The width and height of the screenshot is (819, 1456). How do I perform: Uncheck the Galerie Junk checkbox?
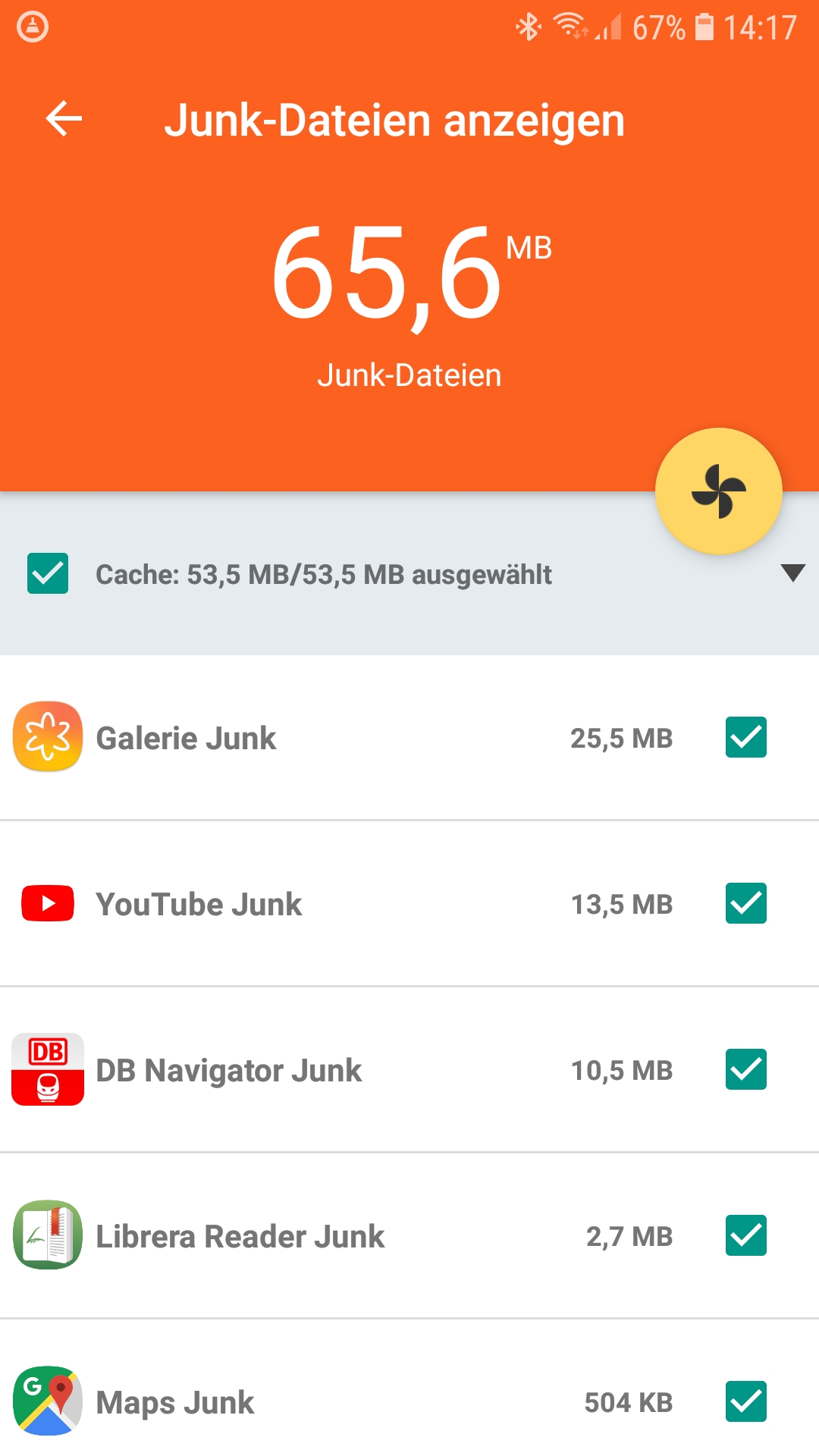pos(747,736)
